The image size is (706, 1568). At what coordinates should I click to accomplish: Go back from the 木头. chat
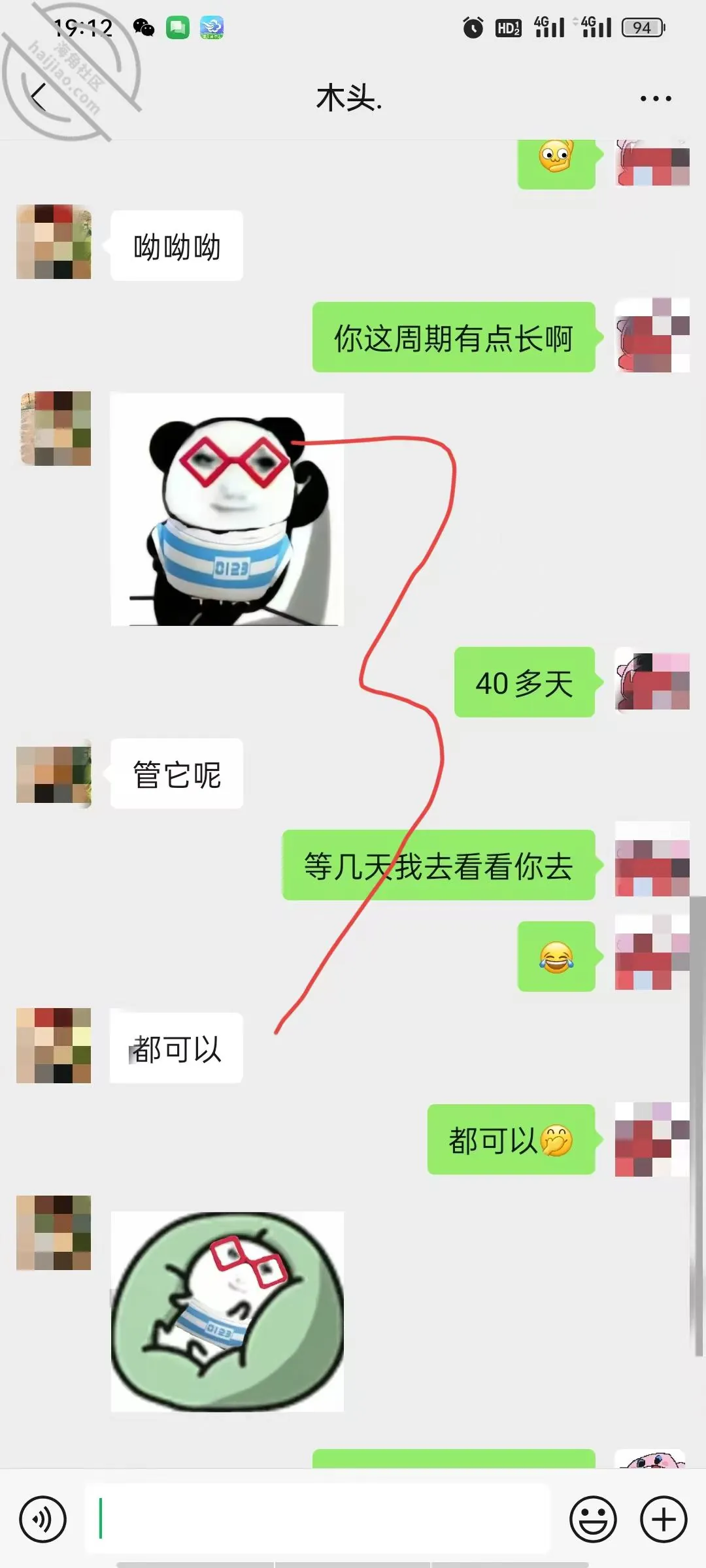coord(39,98)
